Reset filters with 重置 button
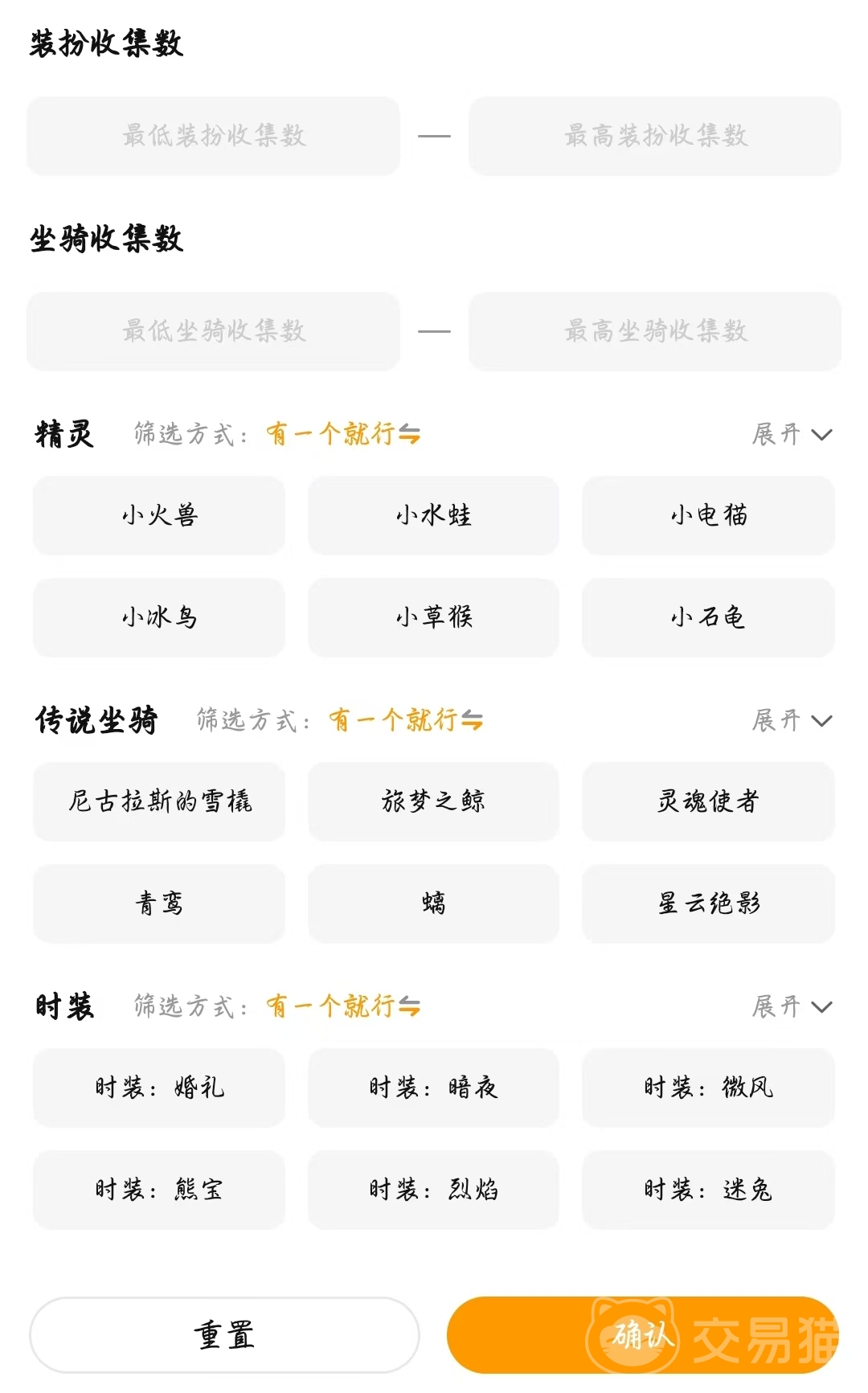This screenshot has height=1393, width=868. tap(224, 1335)
